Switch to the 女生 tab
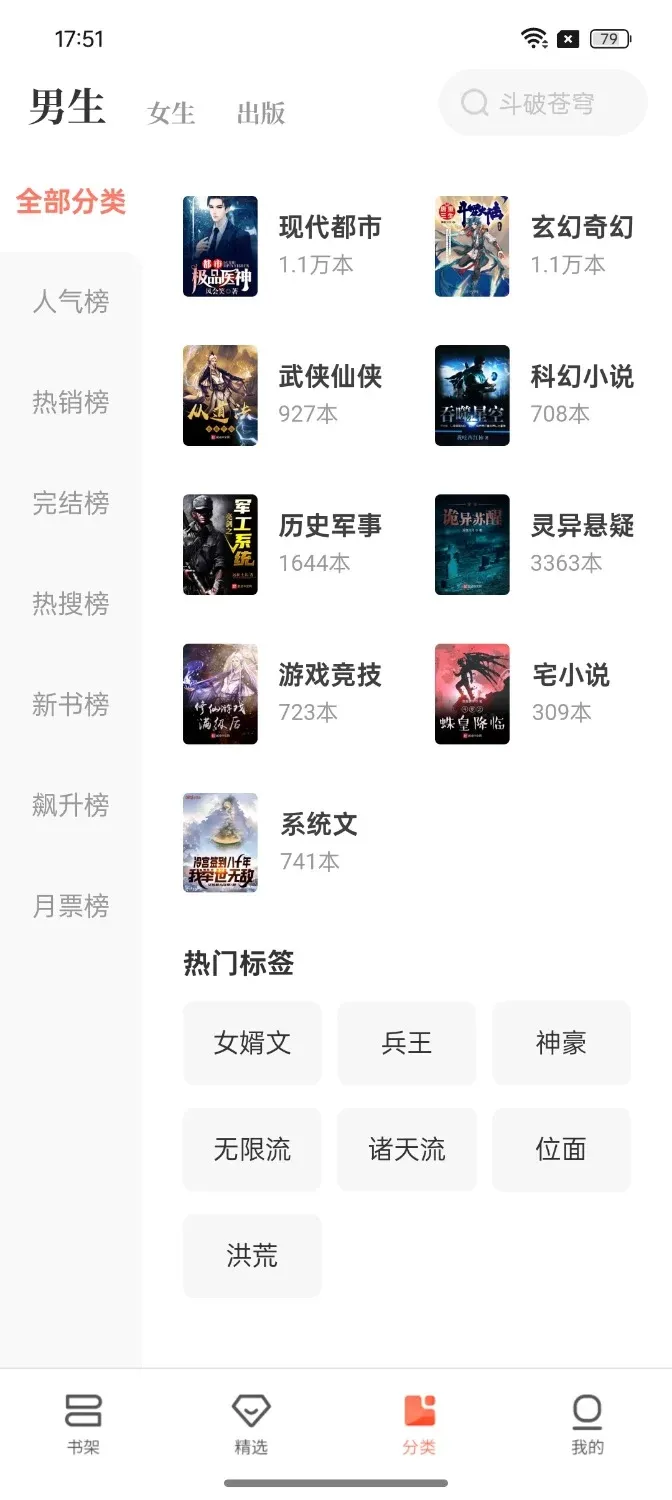Screen dimensions: 672x1500 click(x=171, y=113)
